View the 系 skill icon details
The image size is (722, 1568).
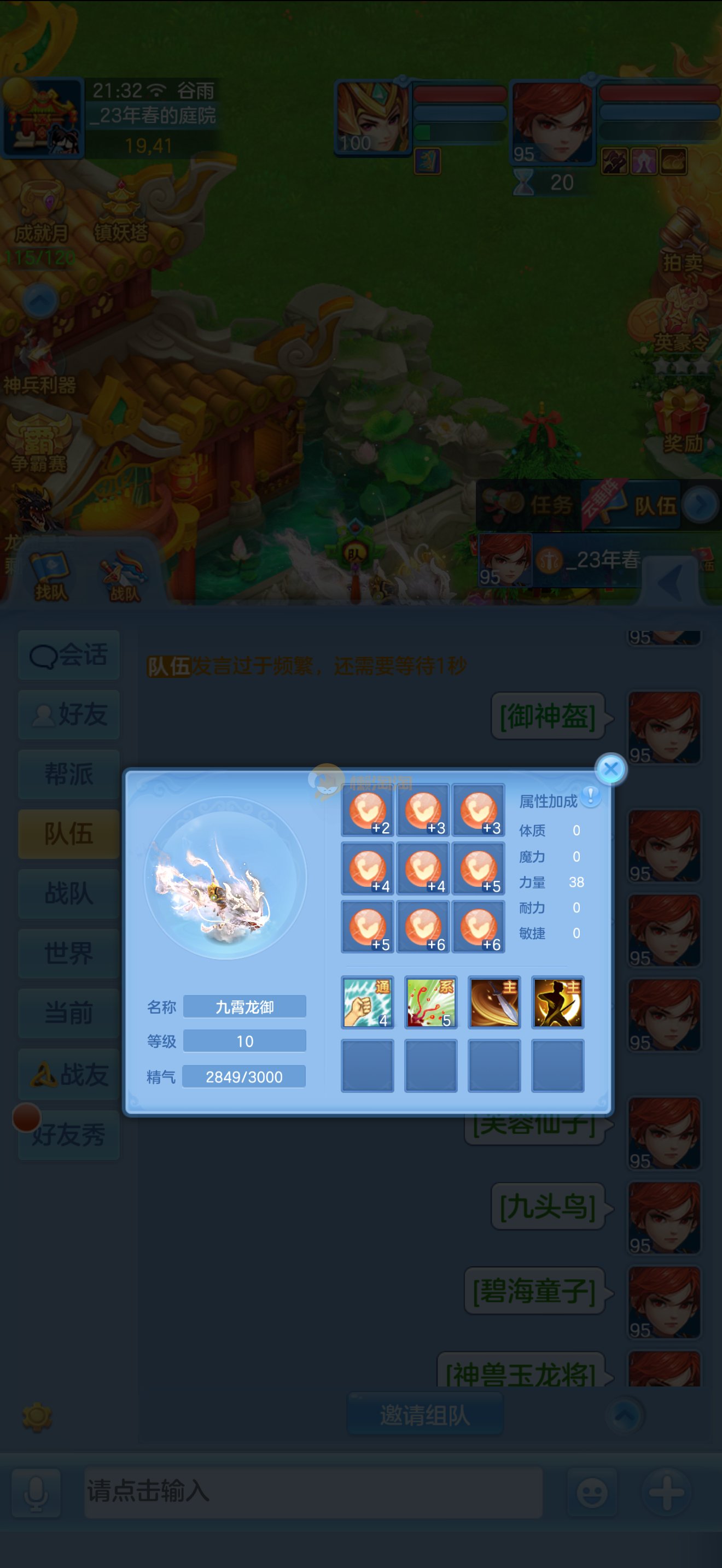click(x=431, y=1003)
